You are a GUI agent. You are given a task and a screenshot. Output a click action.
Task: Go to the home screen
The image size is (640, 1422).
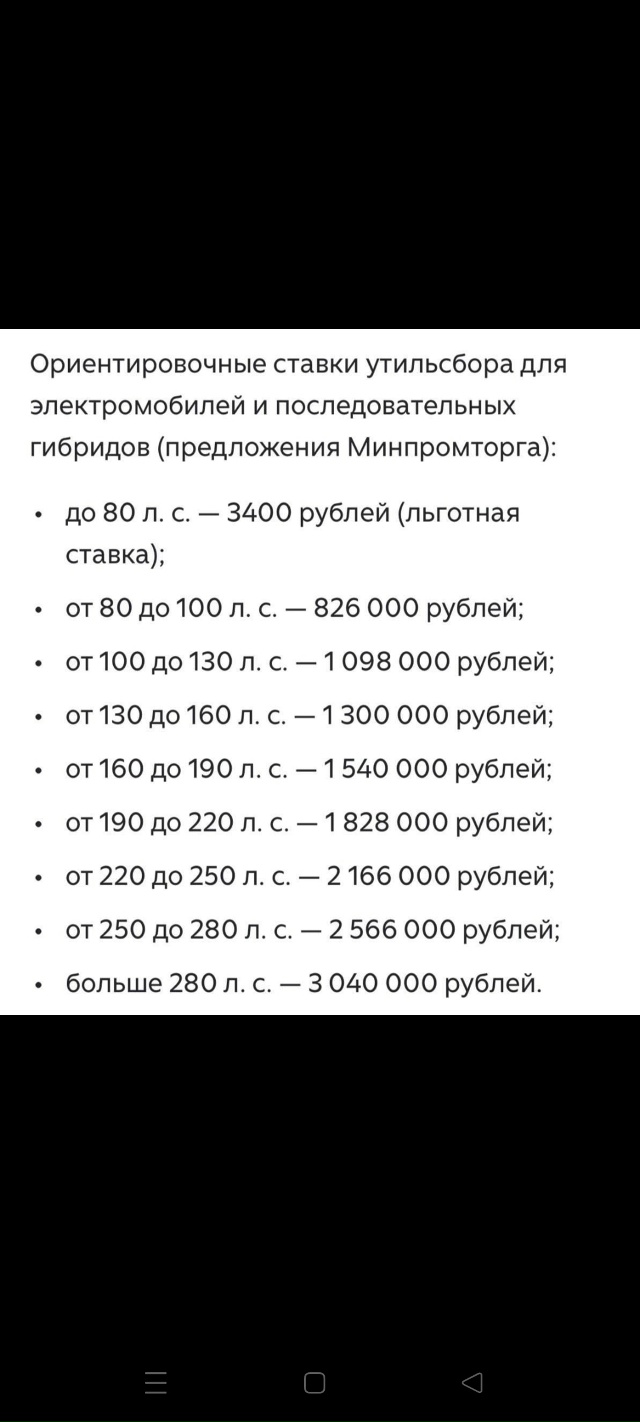(314, 1383)
